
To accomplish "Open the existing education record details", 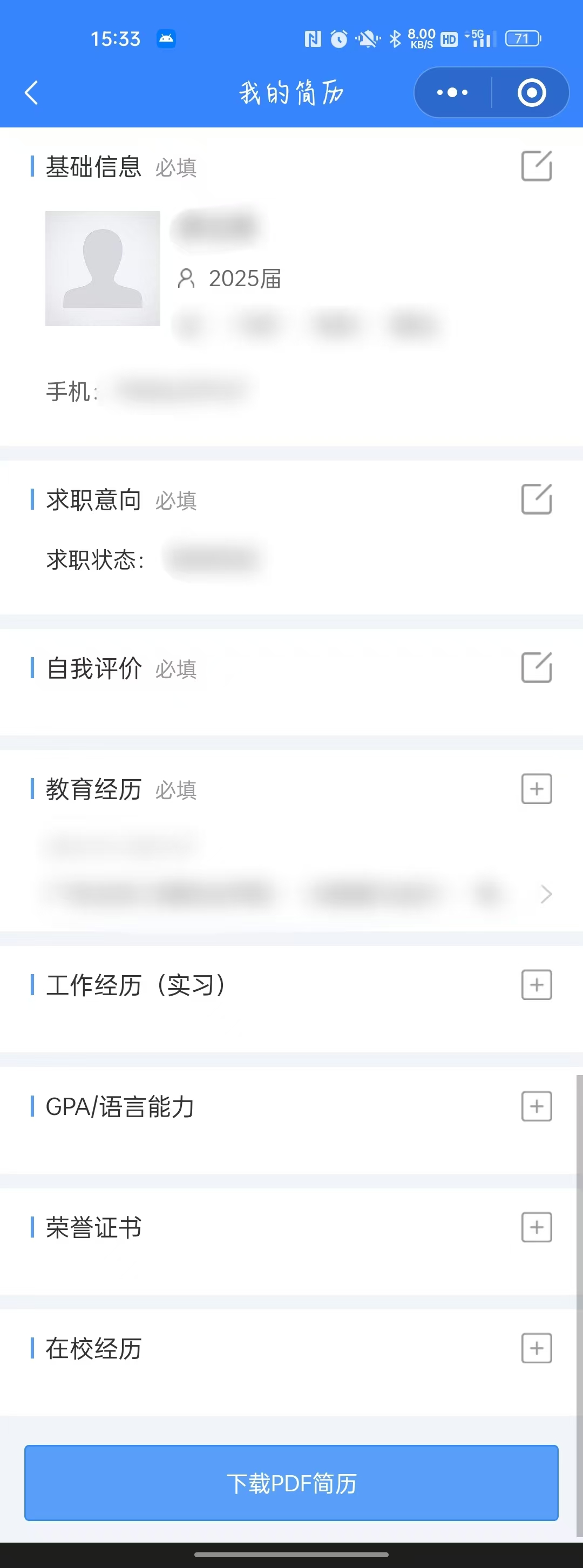I will [545, 894].
